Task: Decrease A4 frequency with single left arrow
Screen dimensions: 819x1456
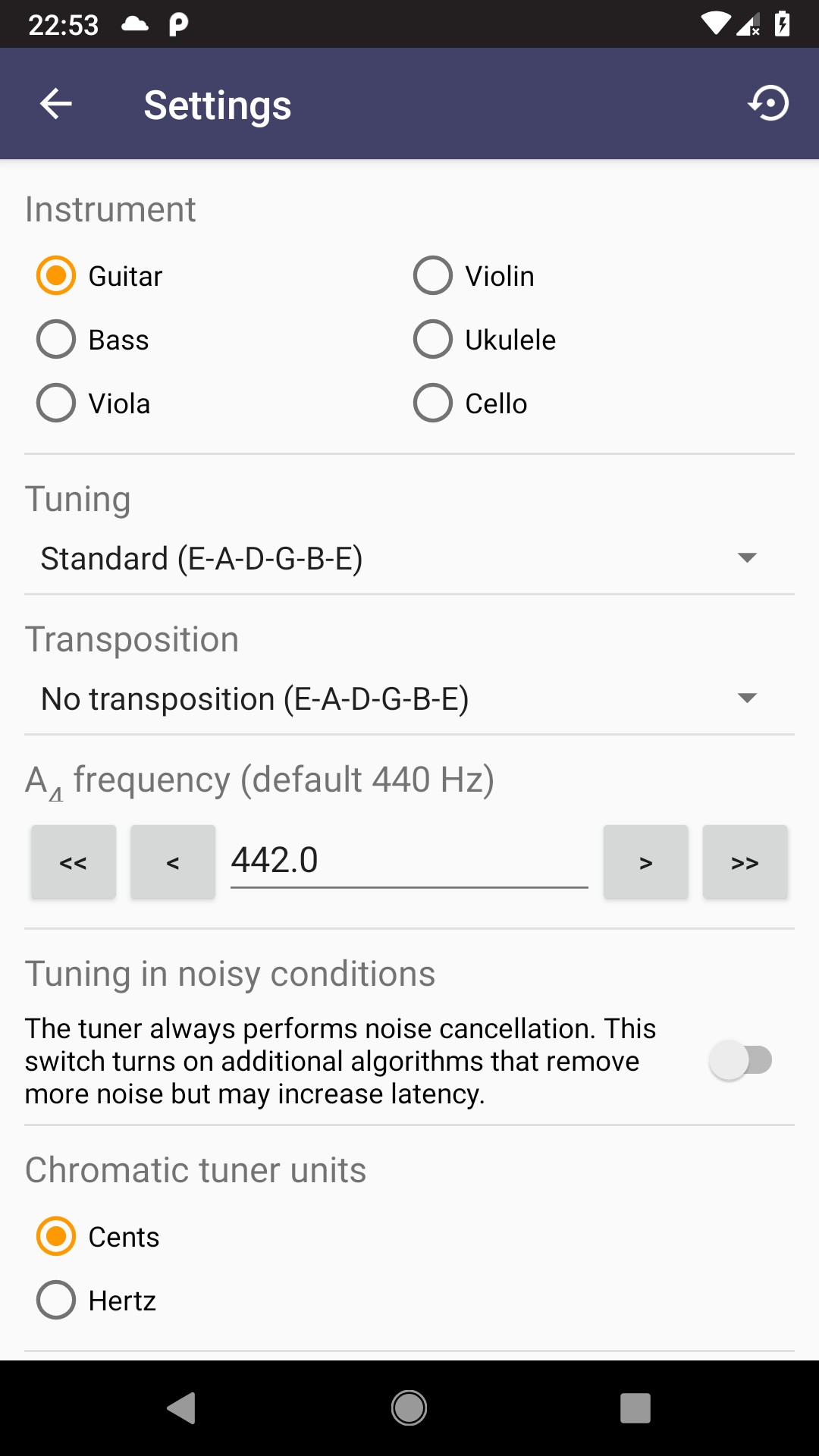Action: (173, 862)
